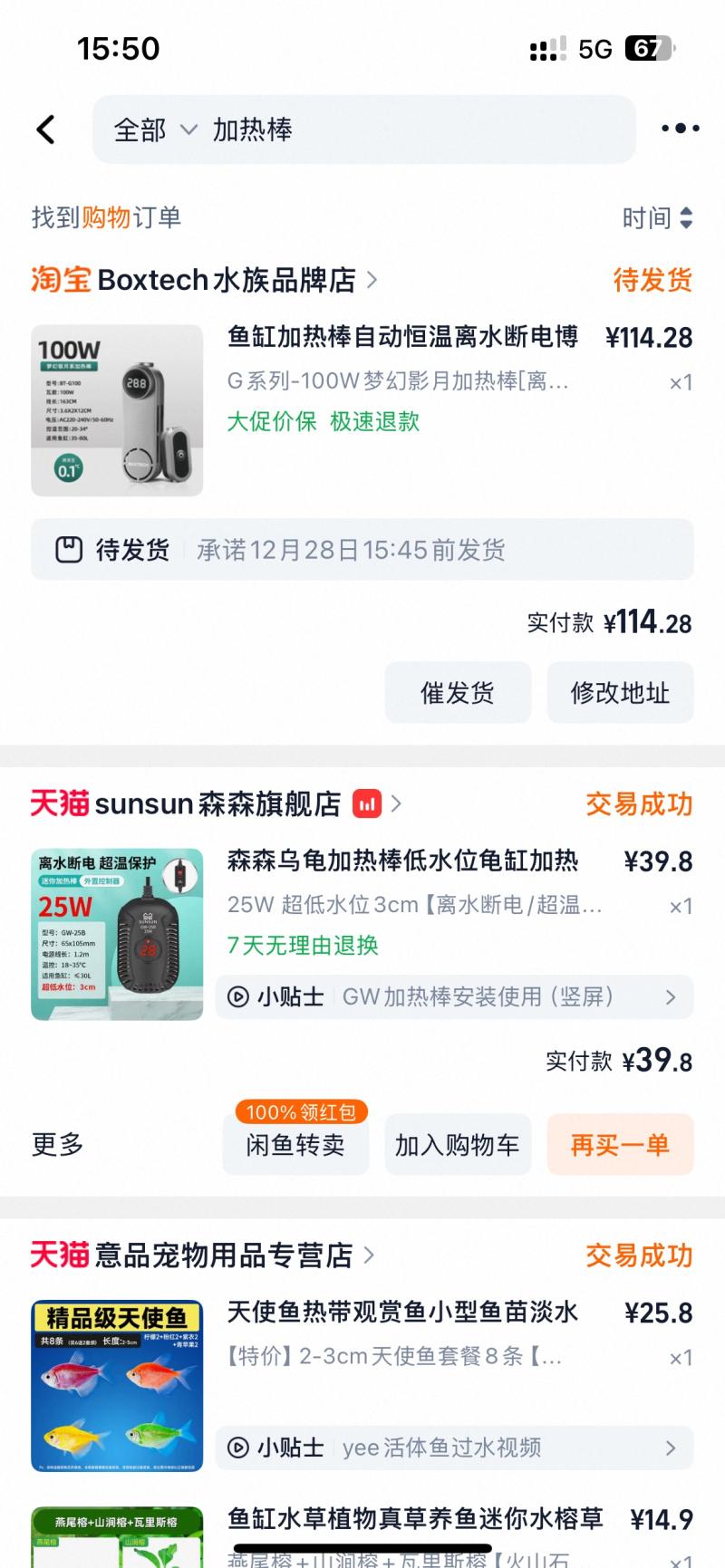Open the 鱼缸加热棒 100W order item
This screenshot has height=1568, width=725.
coord(401,338)
